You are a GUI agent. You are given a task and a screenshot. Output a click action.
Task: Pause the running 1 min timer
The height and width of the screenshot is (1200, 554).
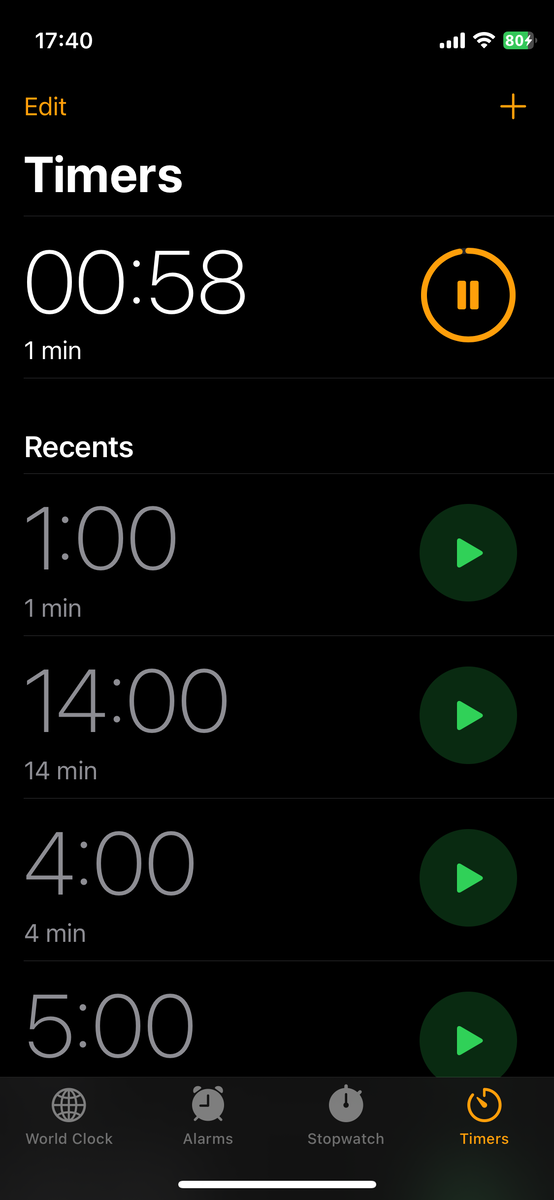click(468, 295)
